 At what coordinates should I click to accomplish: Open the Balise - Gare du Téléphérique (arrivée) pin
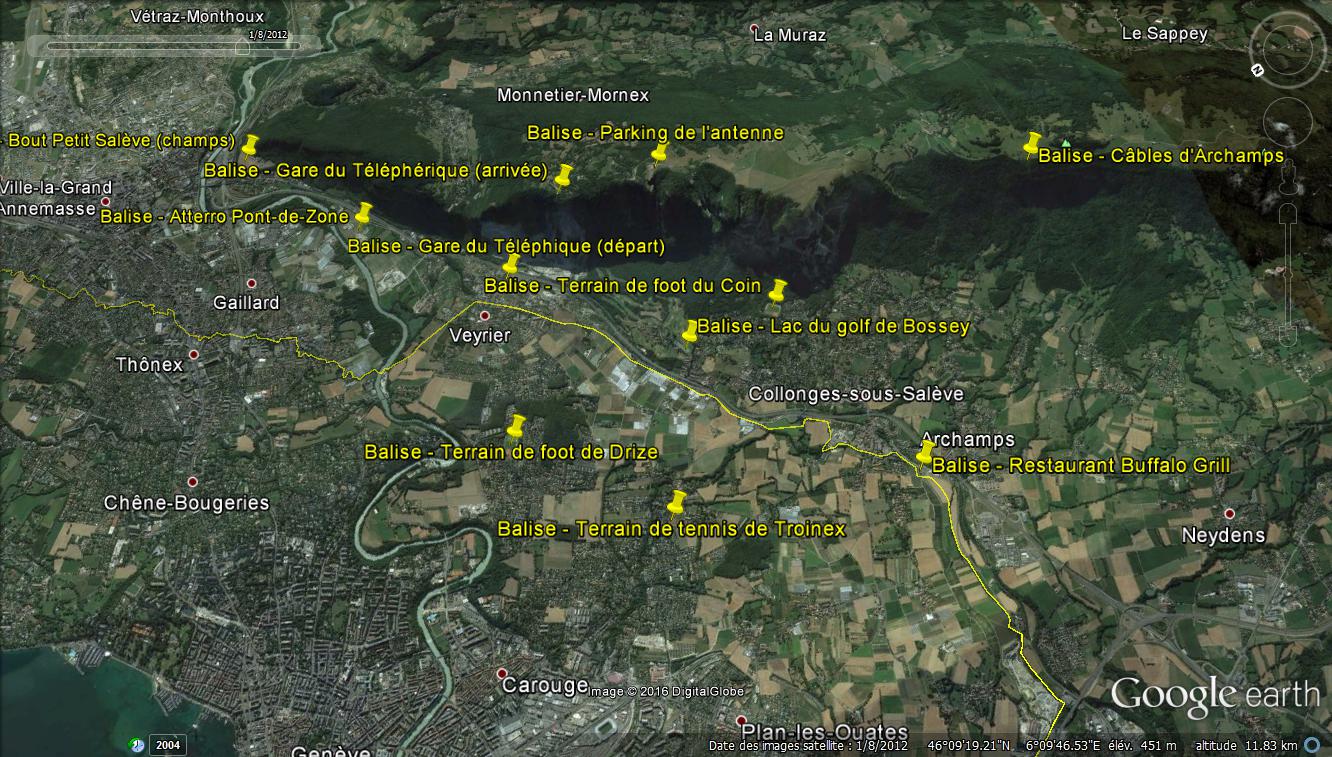coord(564,176)
